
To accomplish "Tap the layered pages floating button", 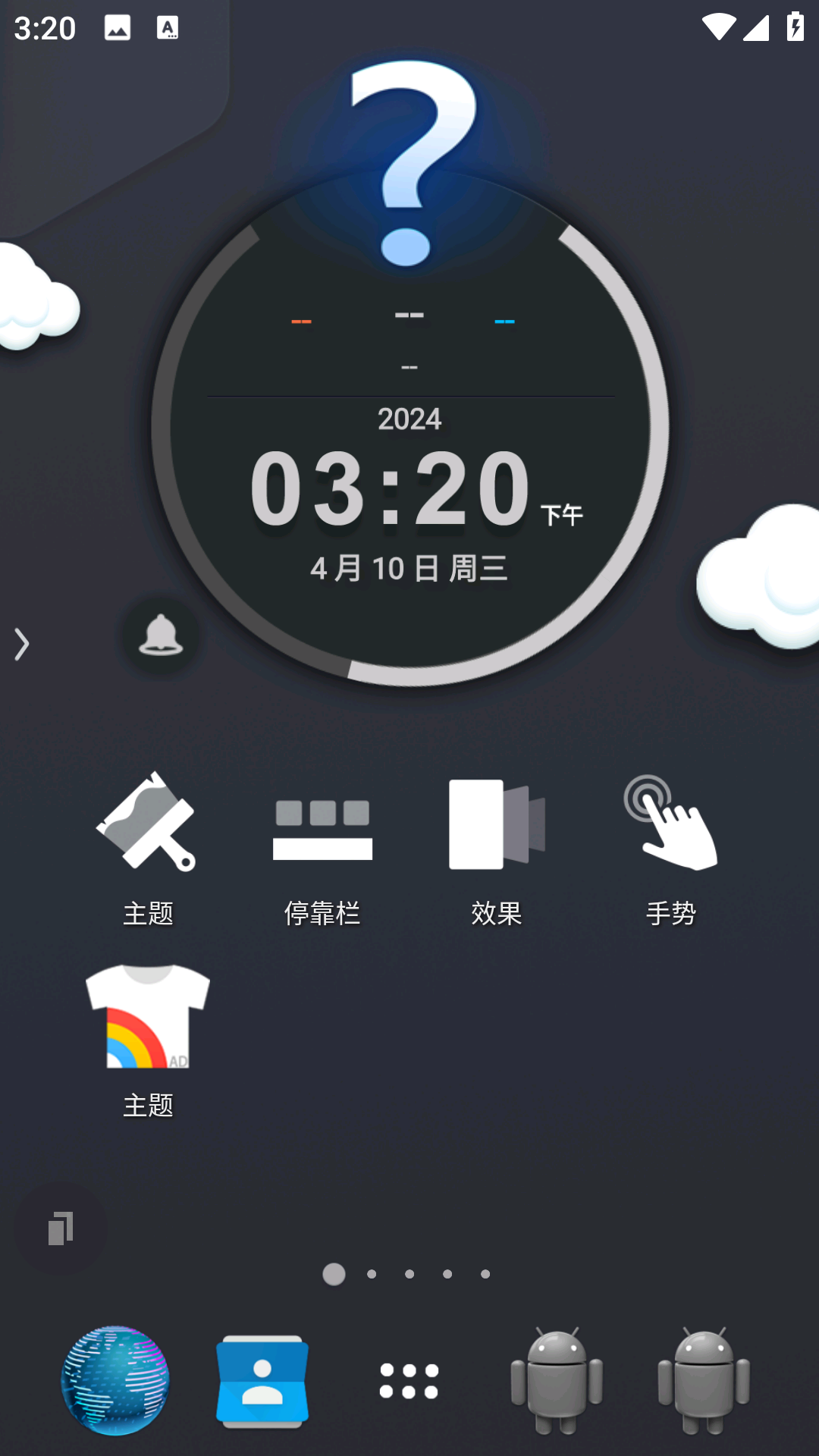I will pyautogui.click(x=61, y=1228).
